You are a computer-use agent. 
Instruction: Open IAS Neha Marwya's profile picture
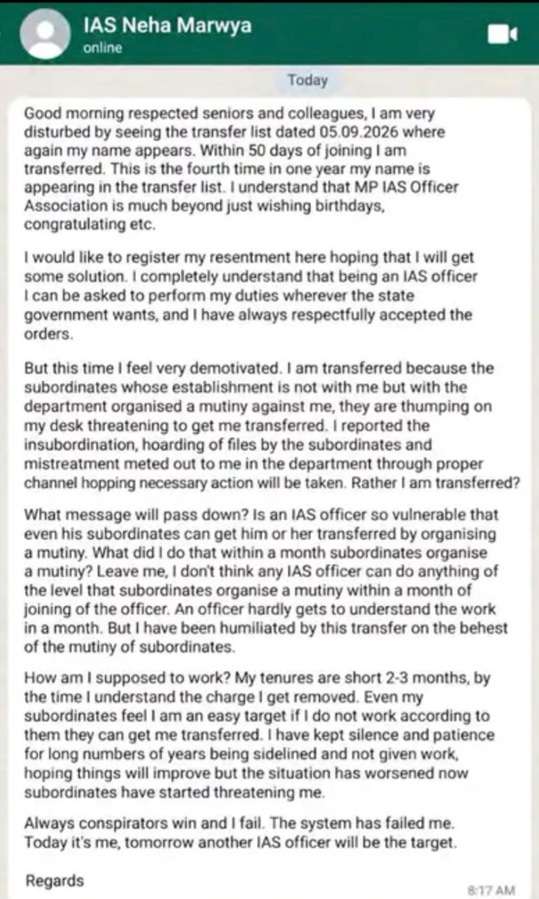click(x=45, y=34)
